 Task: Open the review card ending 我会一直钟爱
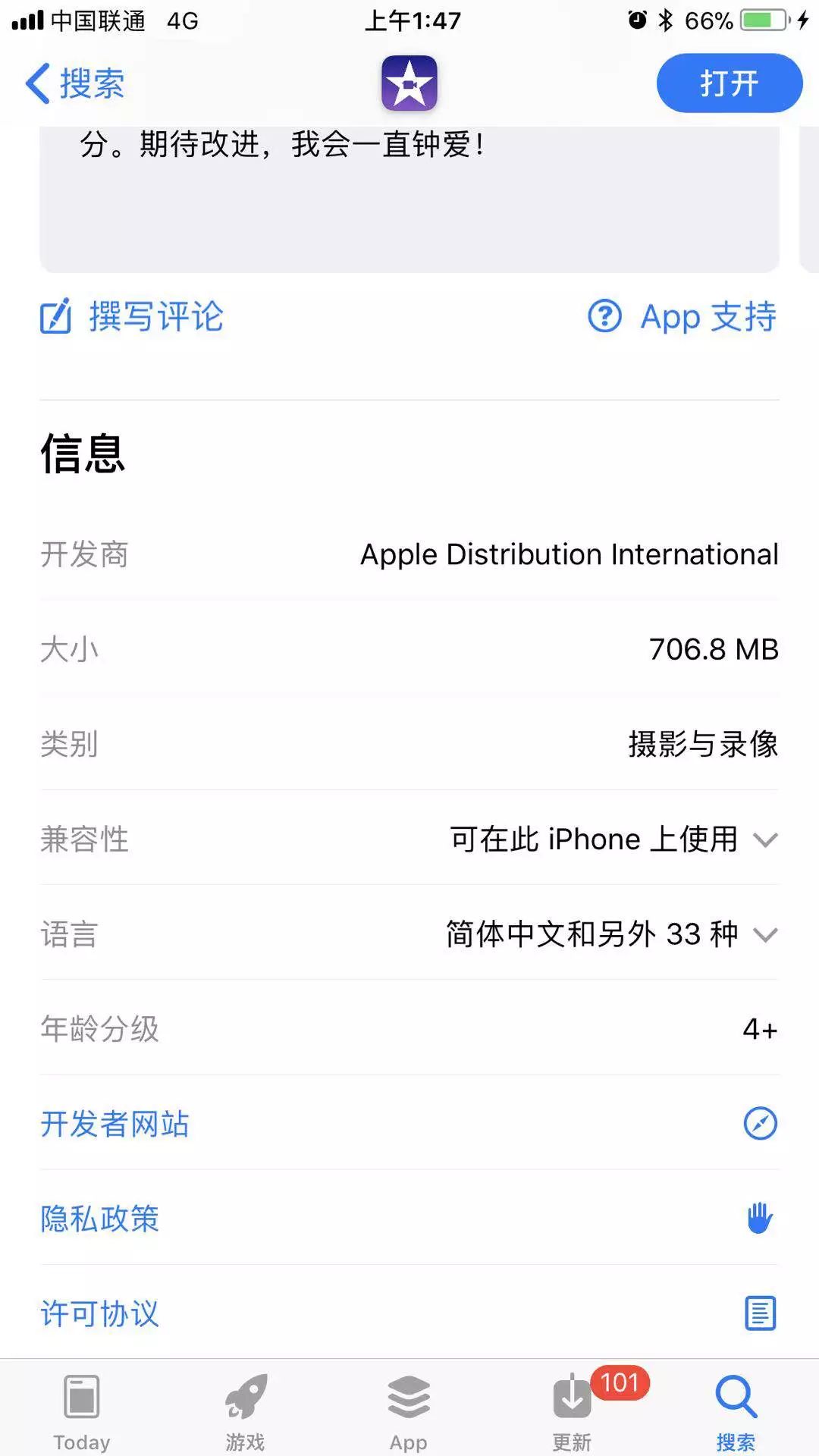coord(409,197)
